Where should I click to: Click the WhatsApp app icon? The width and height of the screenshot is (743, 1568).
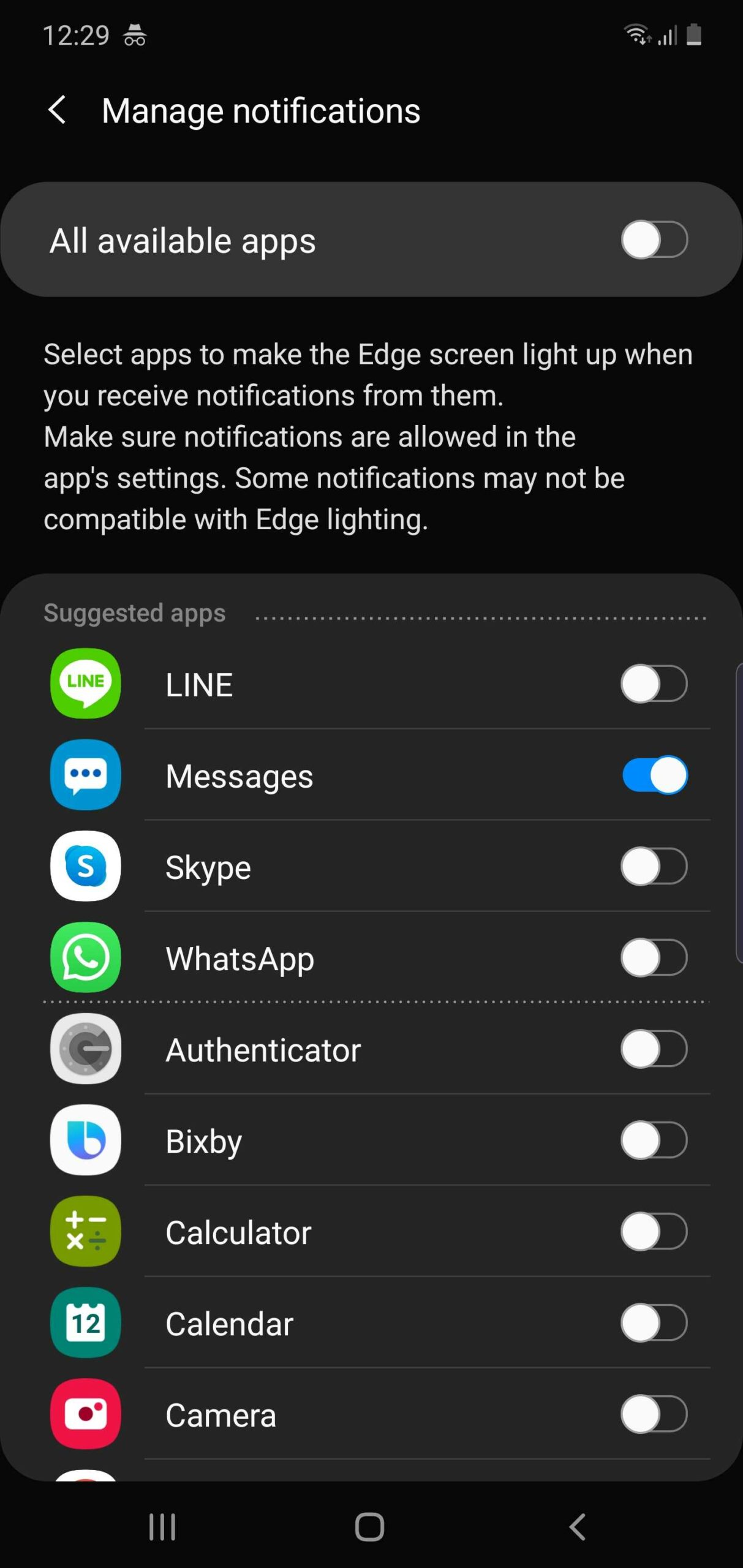point(85,958)
